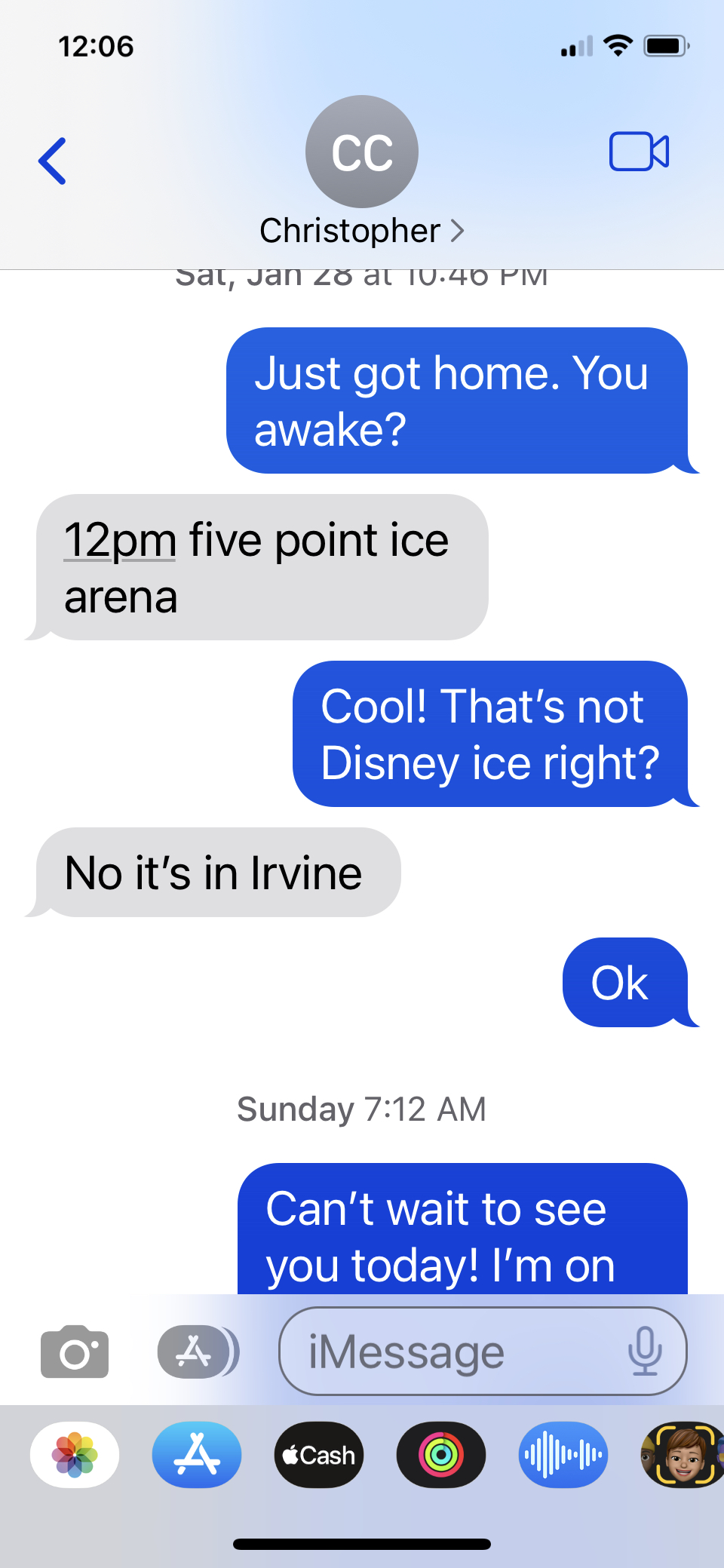Open the Fitness activity rings app

pyautogui.click(x=441, y=1454)
